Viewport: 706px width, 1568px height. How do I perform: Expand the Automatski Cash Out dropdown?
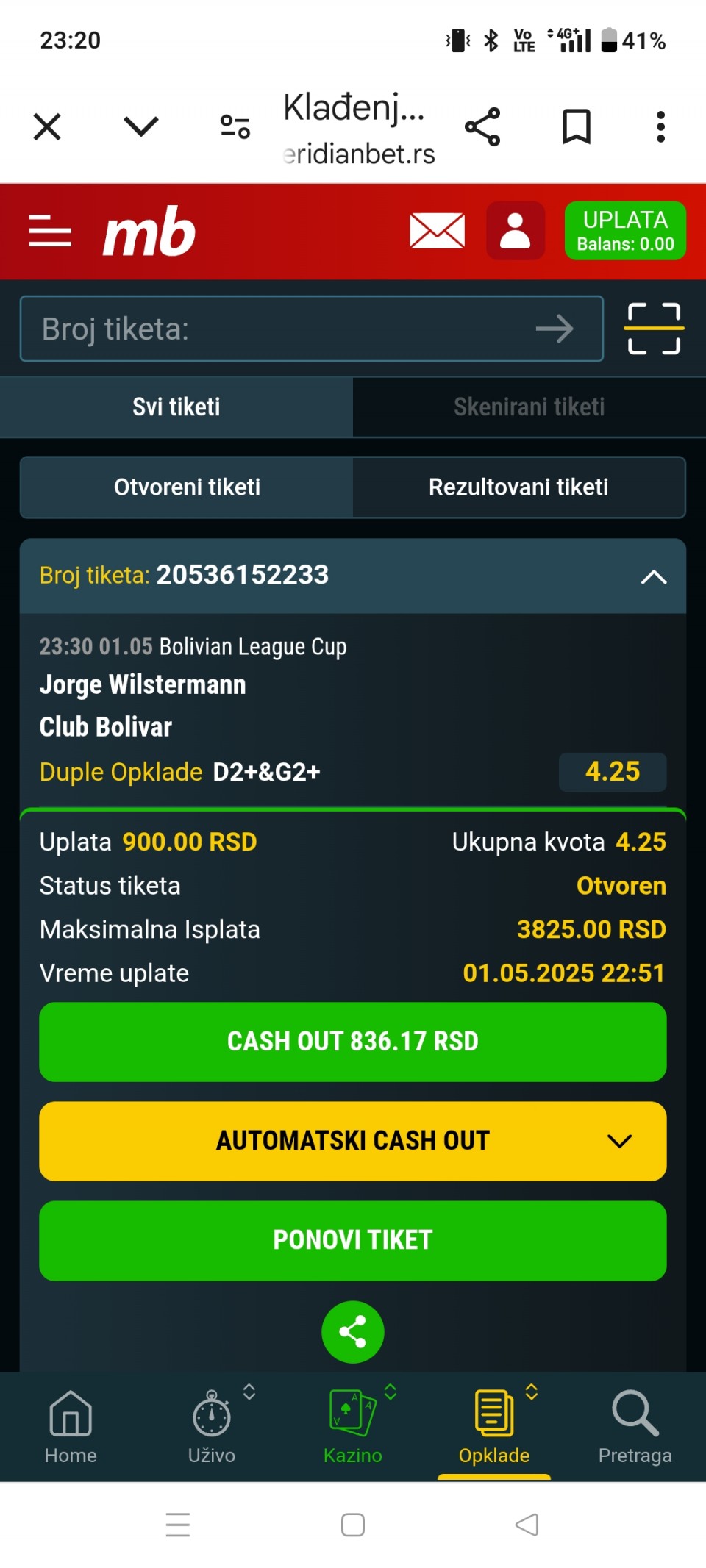point(353,1141)
